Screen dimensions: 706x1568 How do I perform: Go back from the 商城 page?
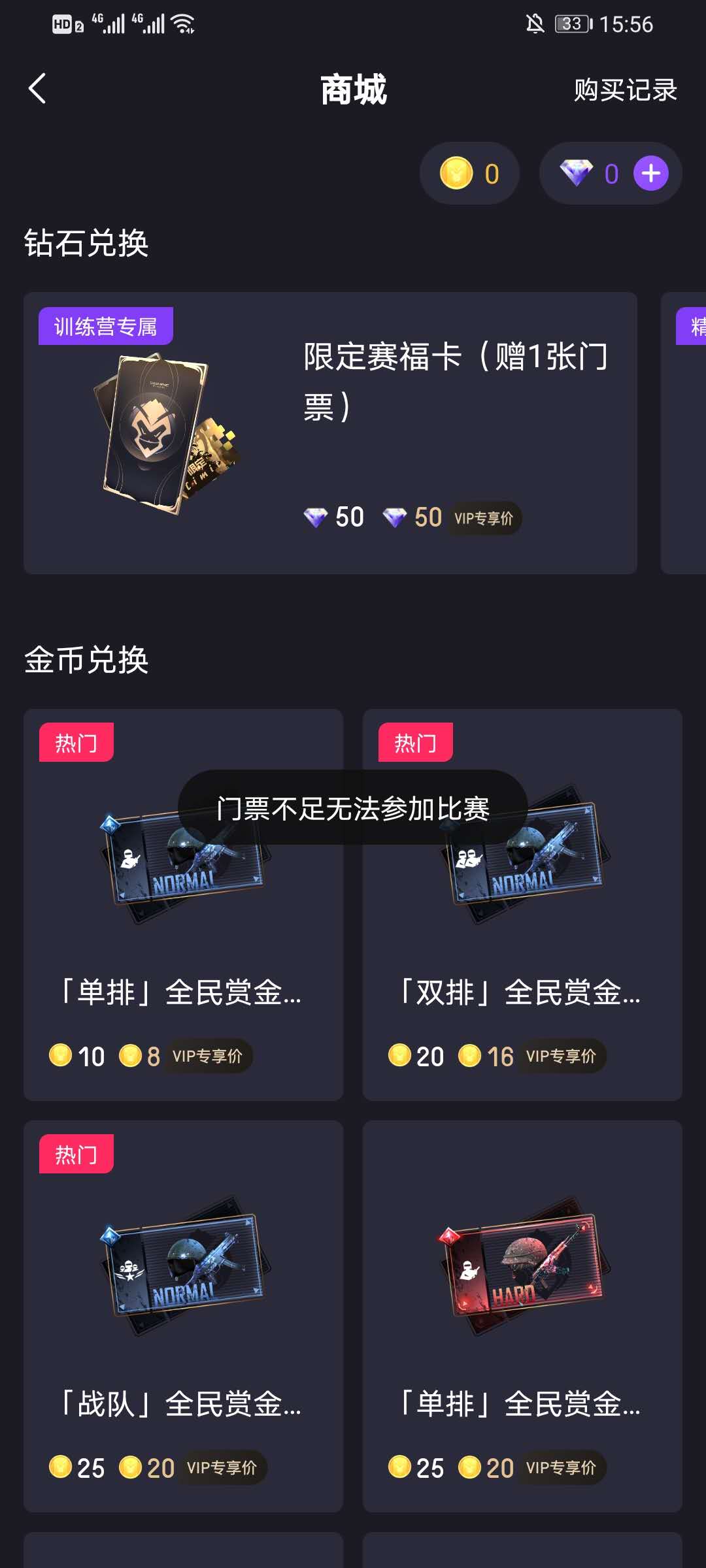(x=37, y=89)
